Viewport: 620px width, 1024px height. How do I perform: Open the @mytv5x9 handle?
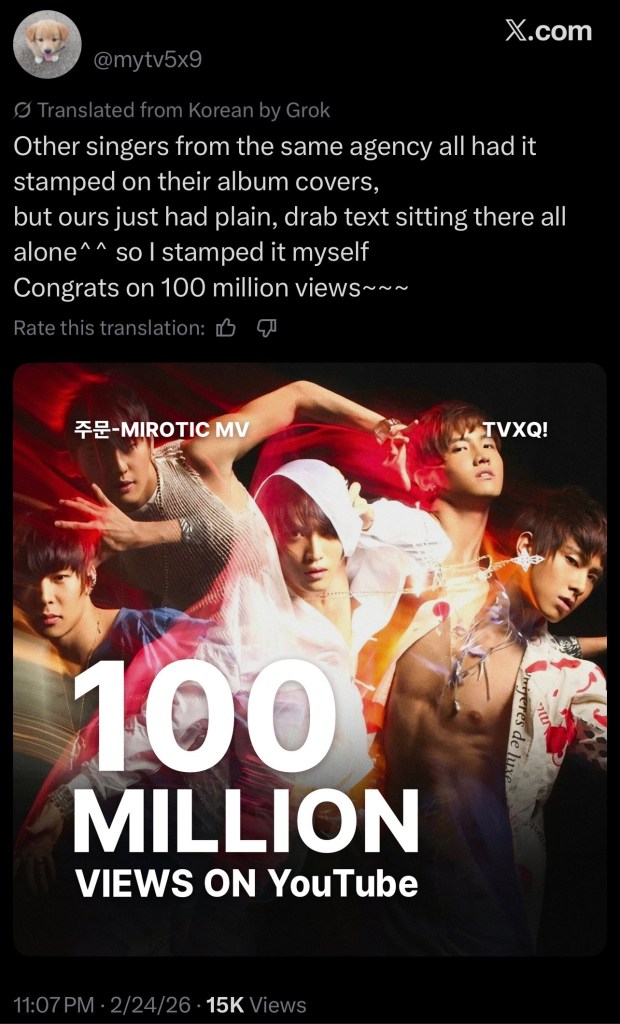pyautogui.click(x=147, y=59)
